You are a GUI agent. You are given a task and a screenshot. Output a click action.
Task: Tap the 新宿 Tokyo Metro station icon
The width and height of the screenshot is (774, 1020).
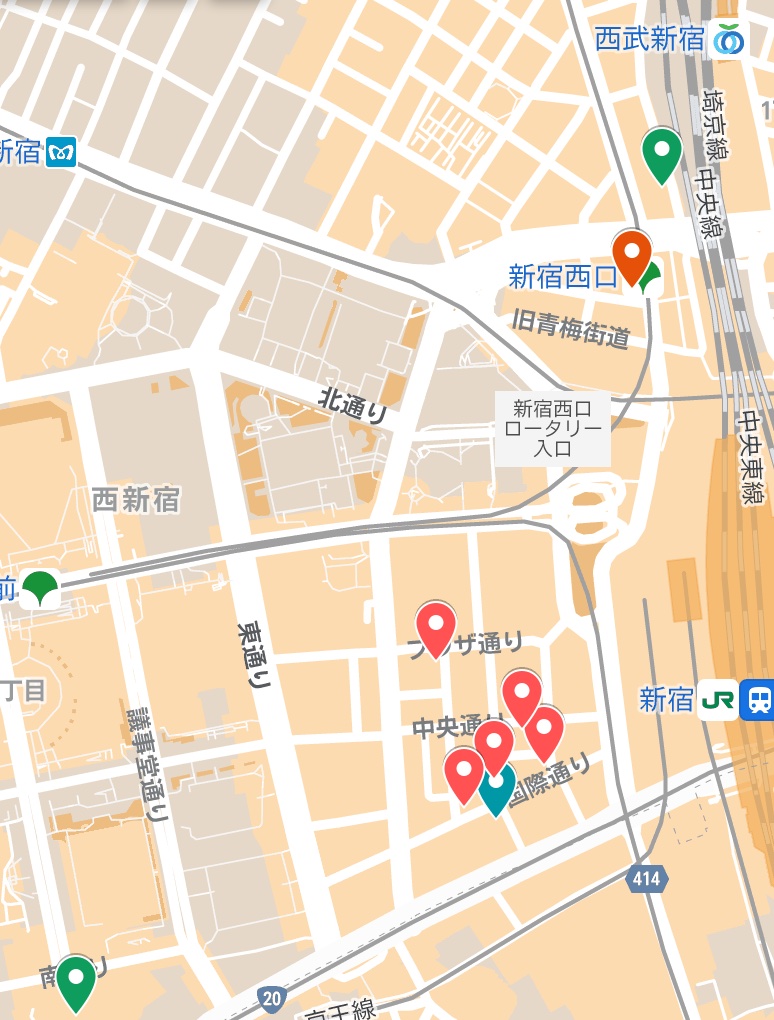tap(62, 153)
